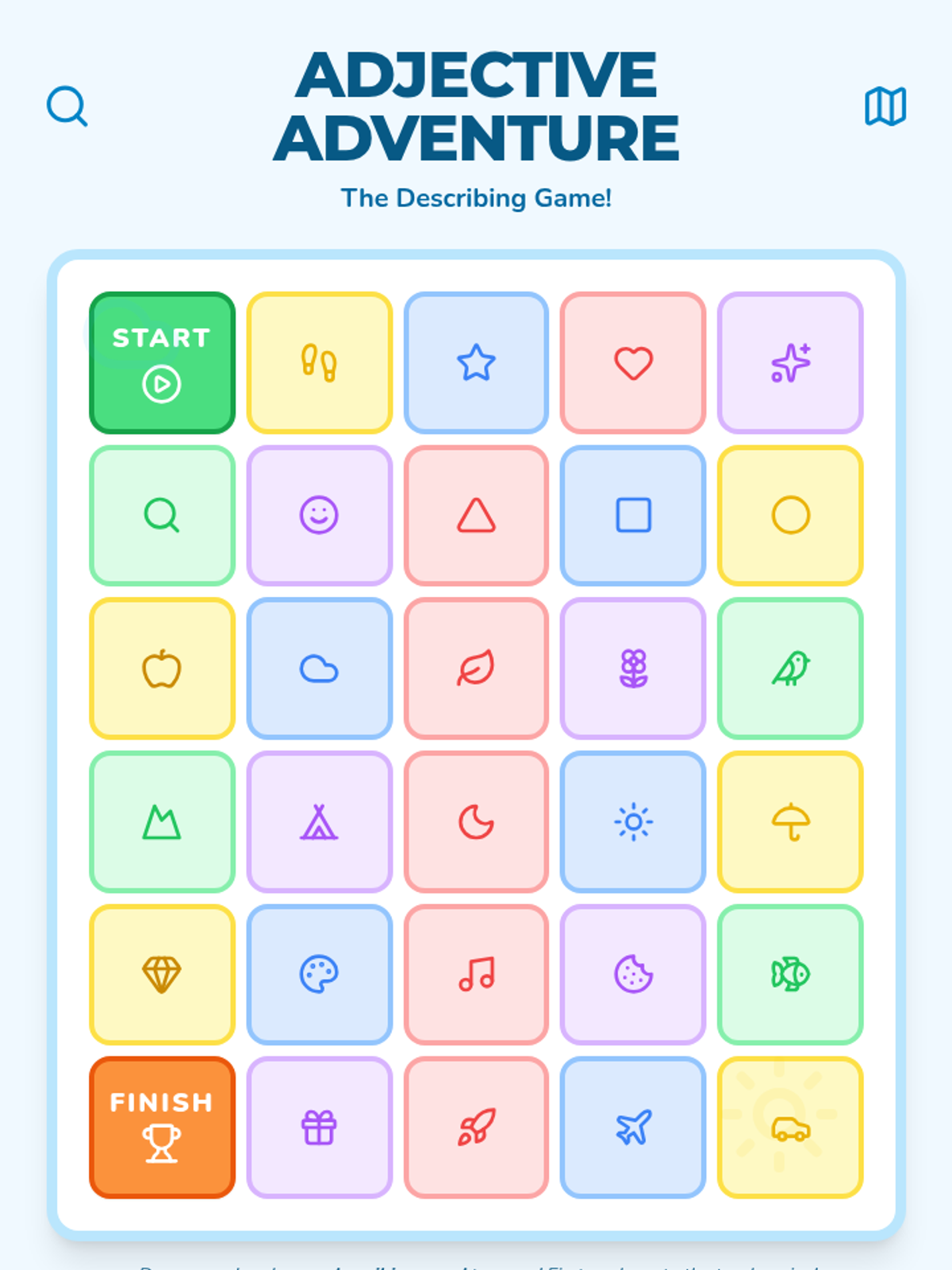Open the red crescent moon tile

coord(476,822)
